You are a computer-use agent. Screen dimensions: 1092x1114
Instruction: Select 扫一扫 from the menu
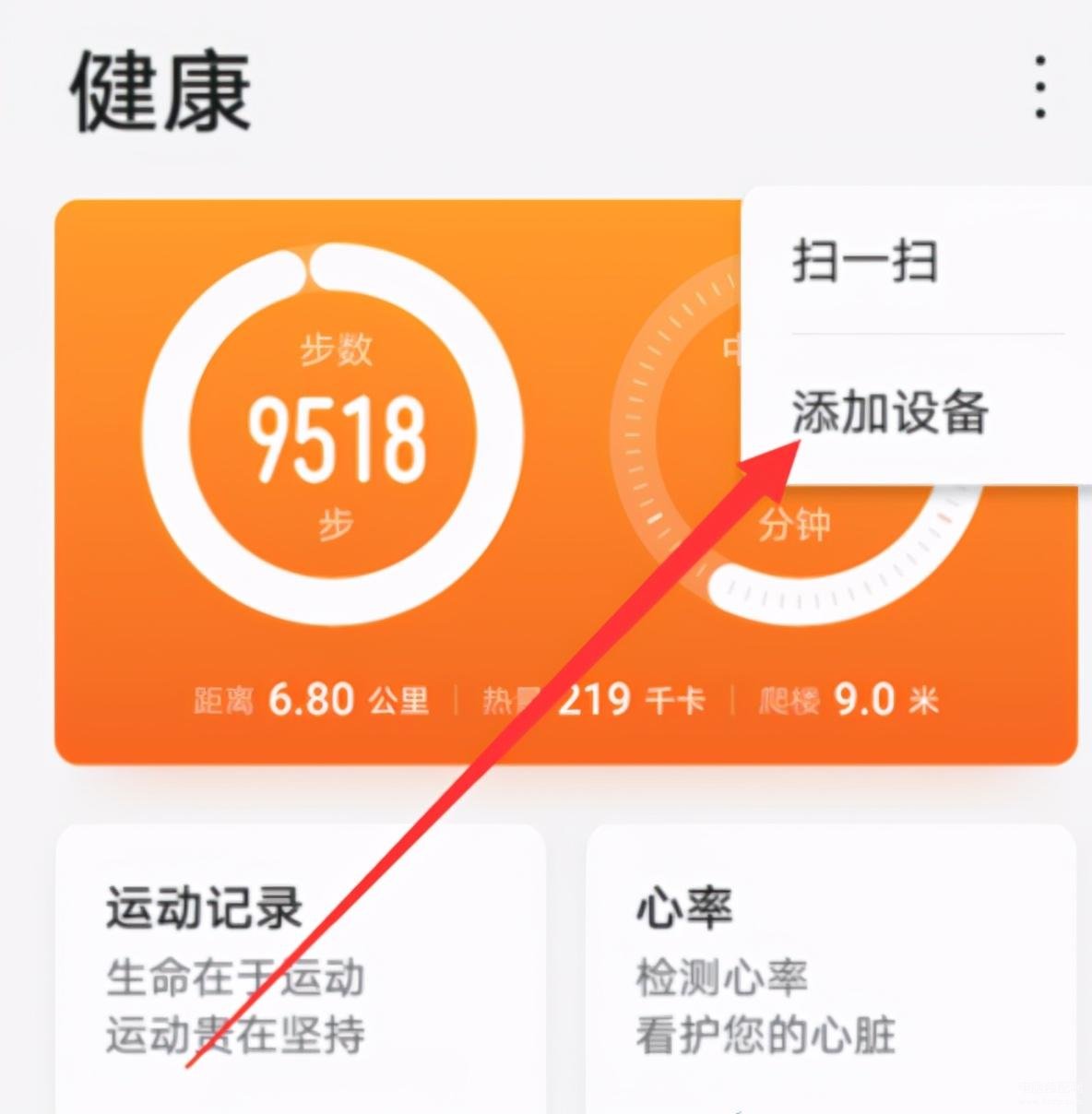(864, 261)
